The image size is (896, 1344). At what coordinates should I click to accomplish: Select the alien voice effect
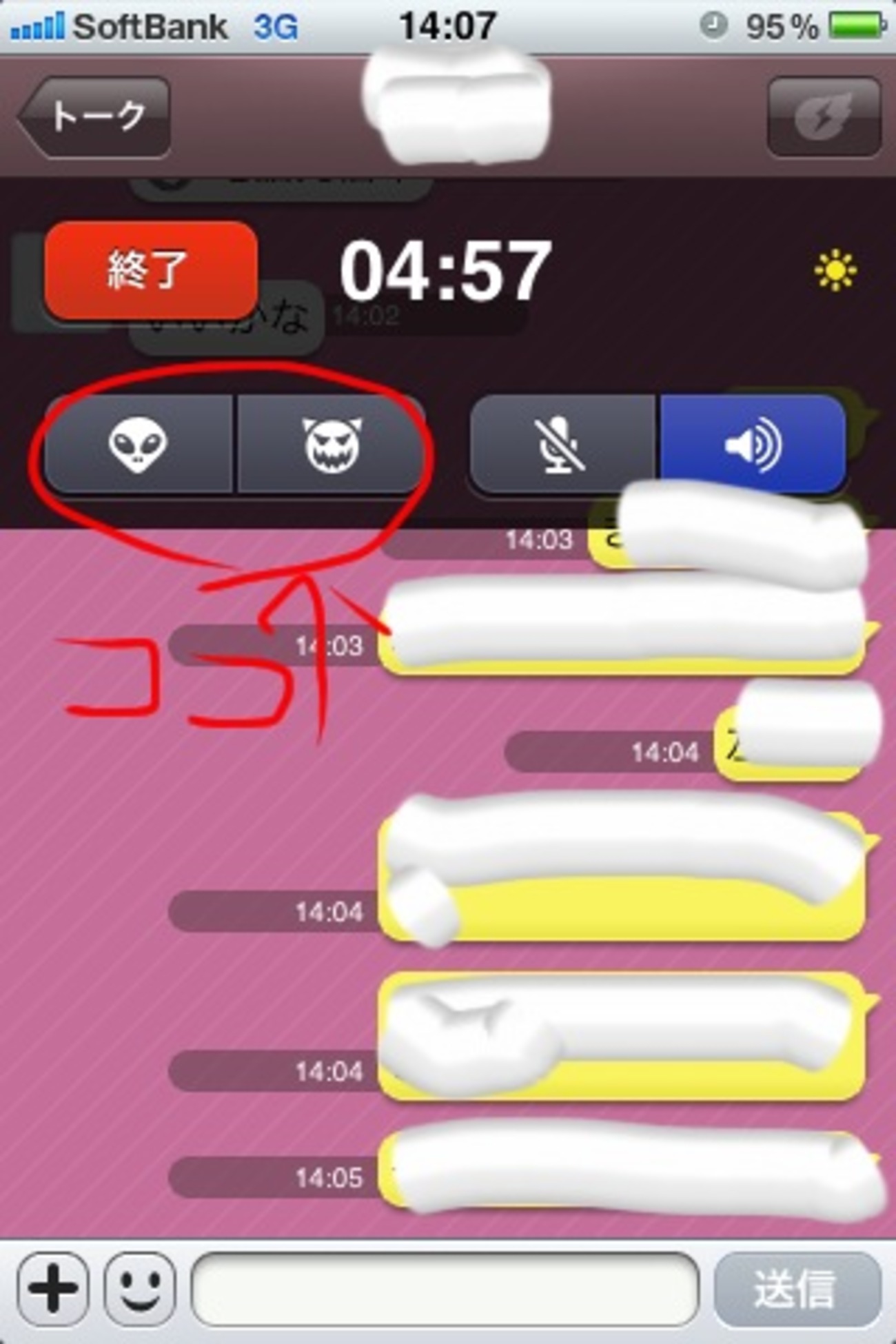(x=138, y=445)
